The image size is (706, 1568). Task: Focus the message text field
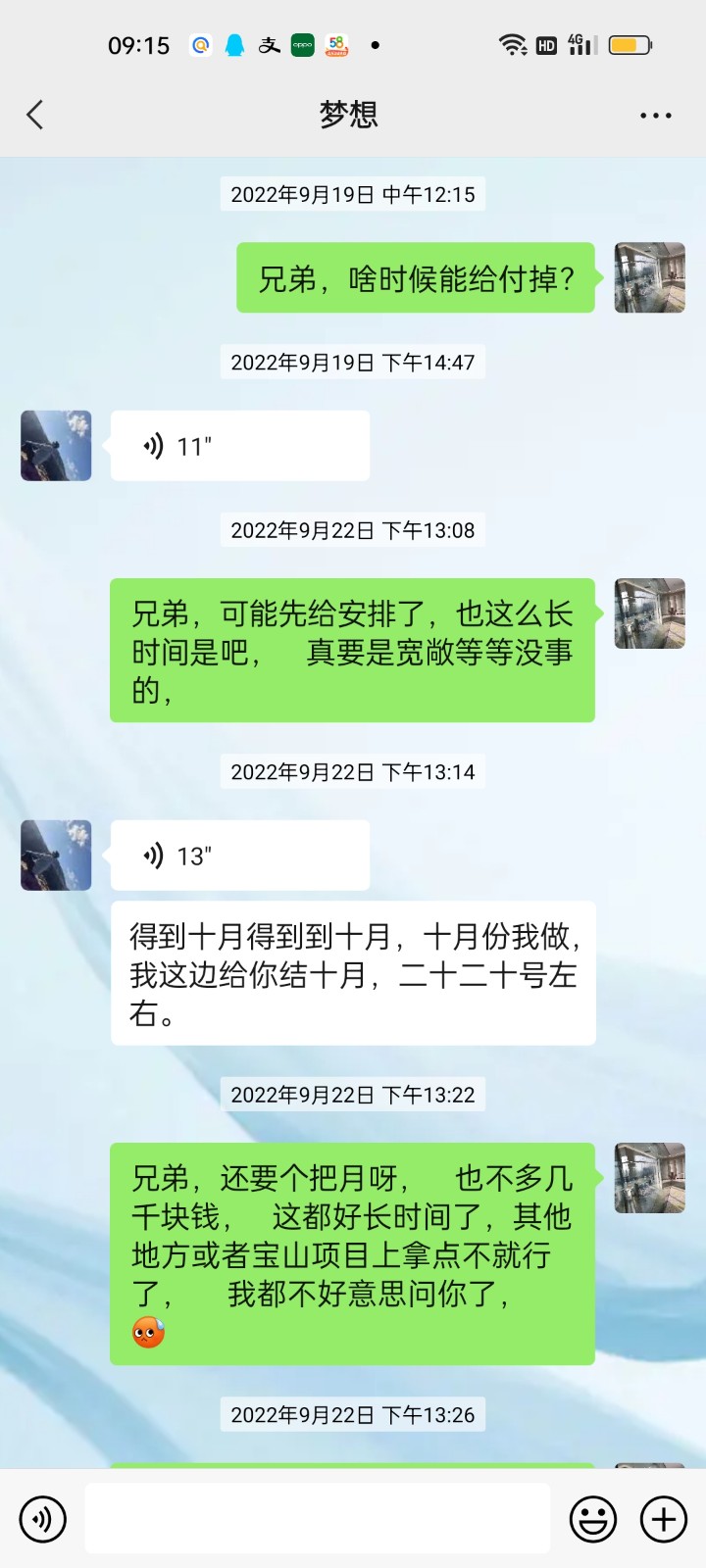point(317,1518)
